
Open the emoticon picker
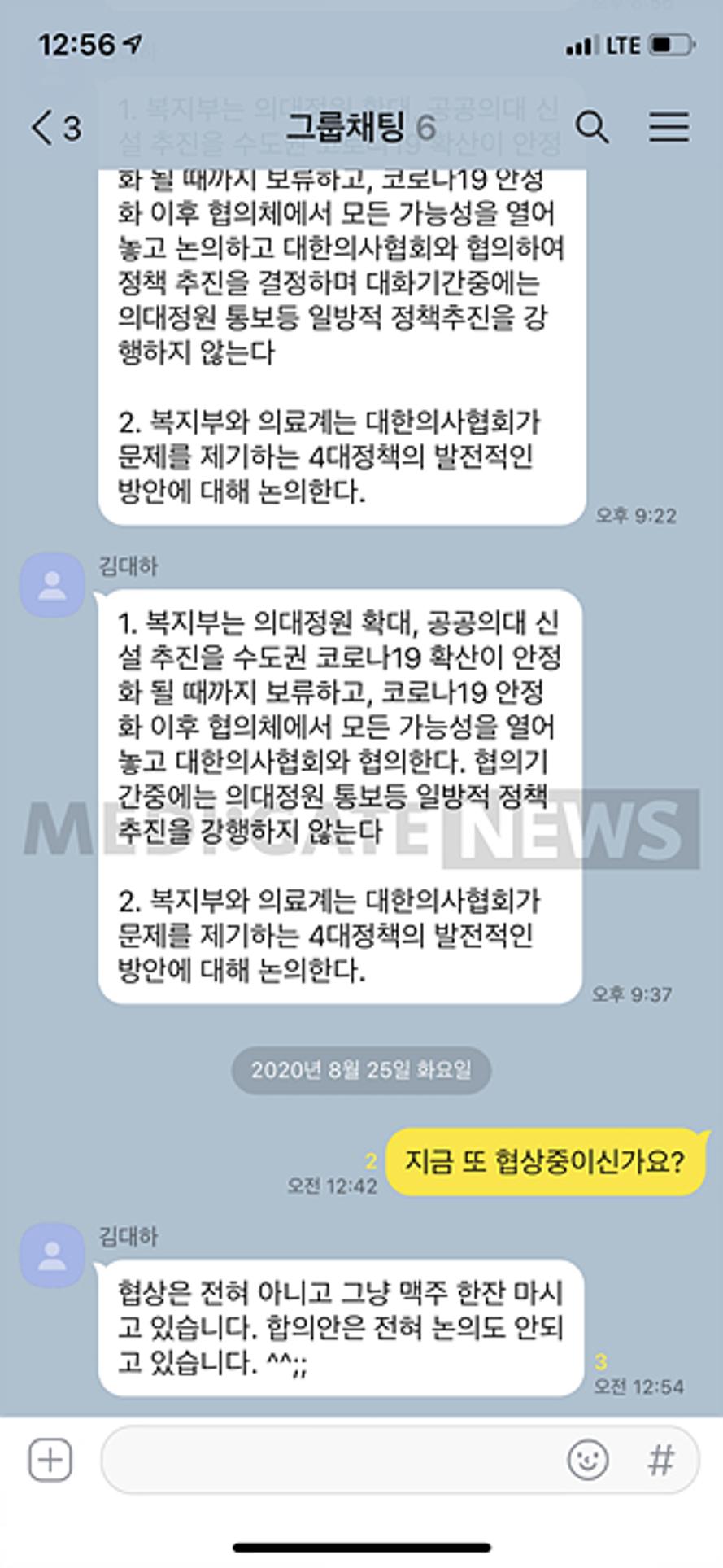tap(587, 1460)
